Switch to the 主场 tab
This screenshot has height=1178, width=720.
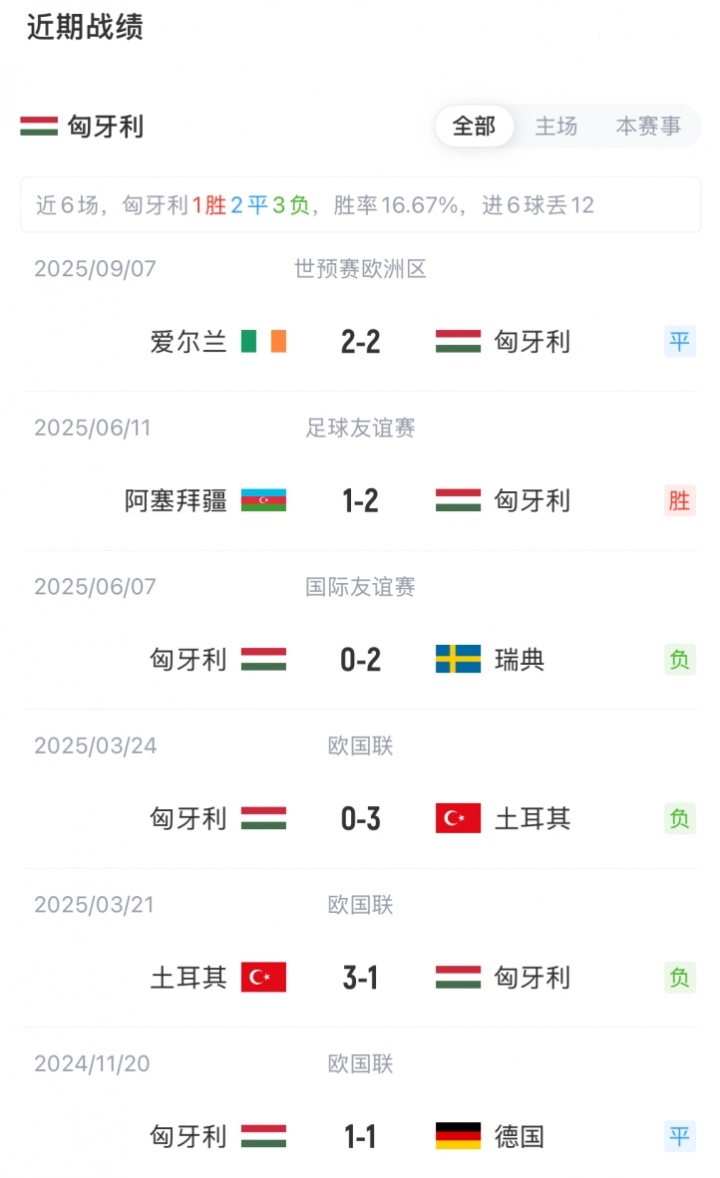click(x=556, y=127)
